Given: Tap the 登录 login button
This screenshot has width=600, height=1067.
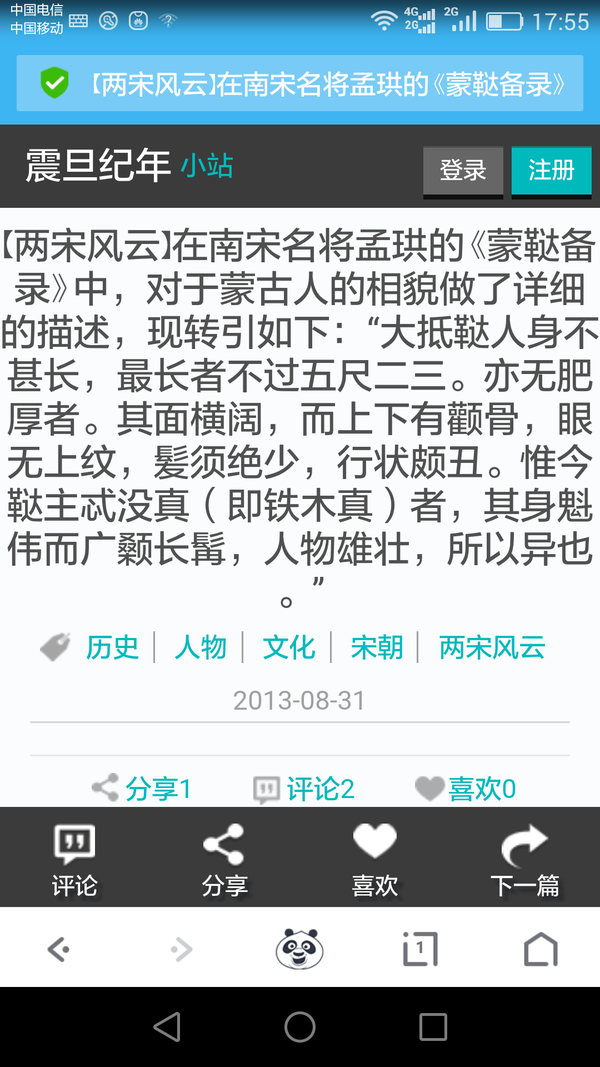Looking at the screenshot, I should 463,171.
